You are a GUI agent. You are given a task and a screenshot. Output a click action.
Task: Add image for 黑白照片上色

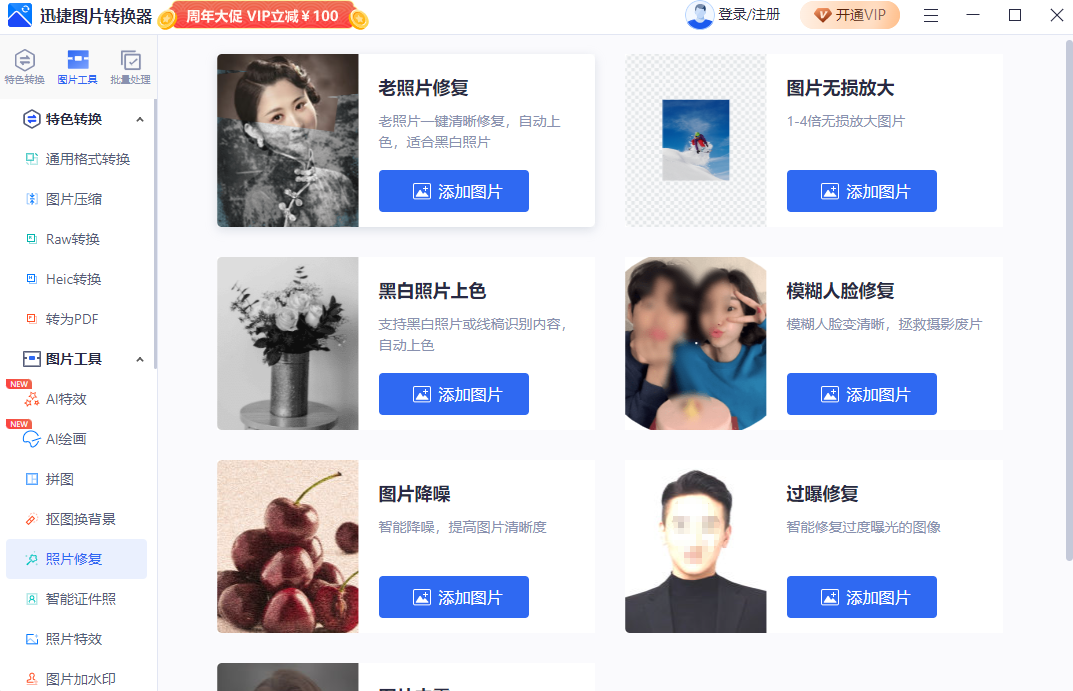point(453,394)
